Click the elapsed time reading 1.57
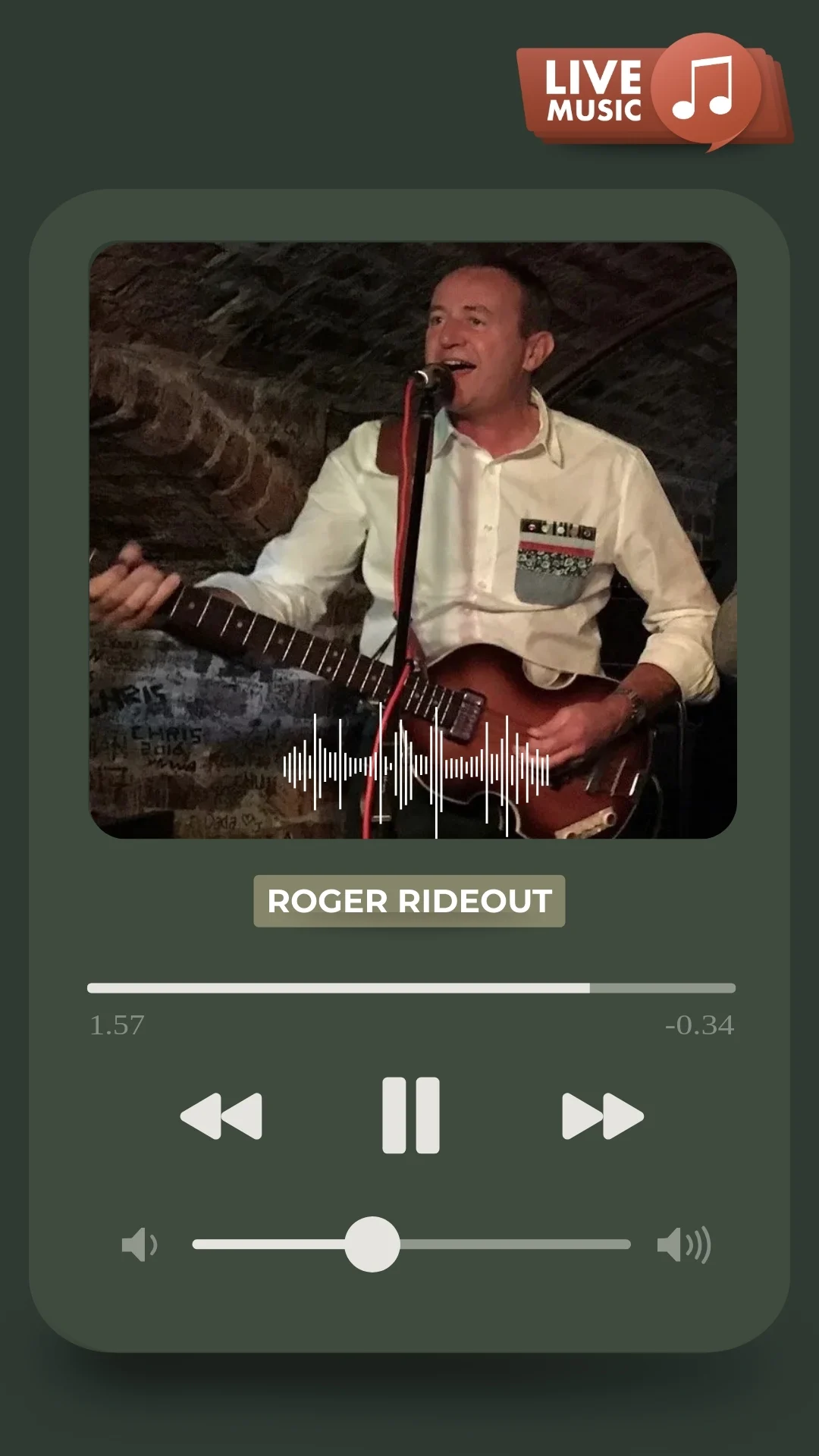819x1456 pixels. pos(118,1025)
